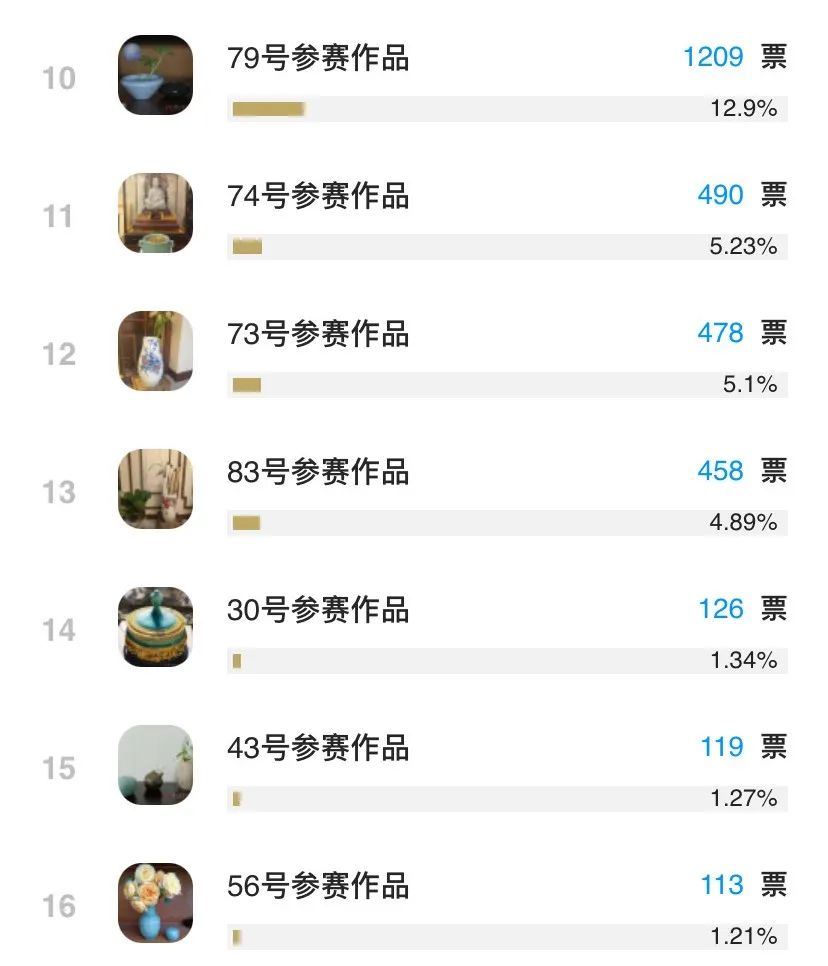Screen dimensions: 828x966
Task: Open entry 43's 119 votes link
Action: 721,747
